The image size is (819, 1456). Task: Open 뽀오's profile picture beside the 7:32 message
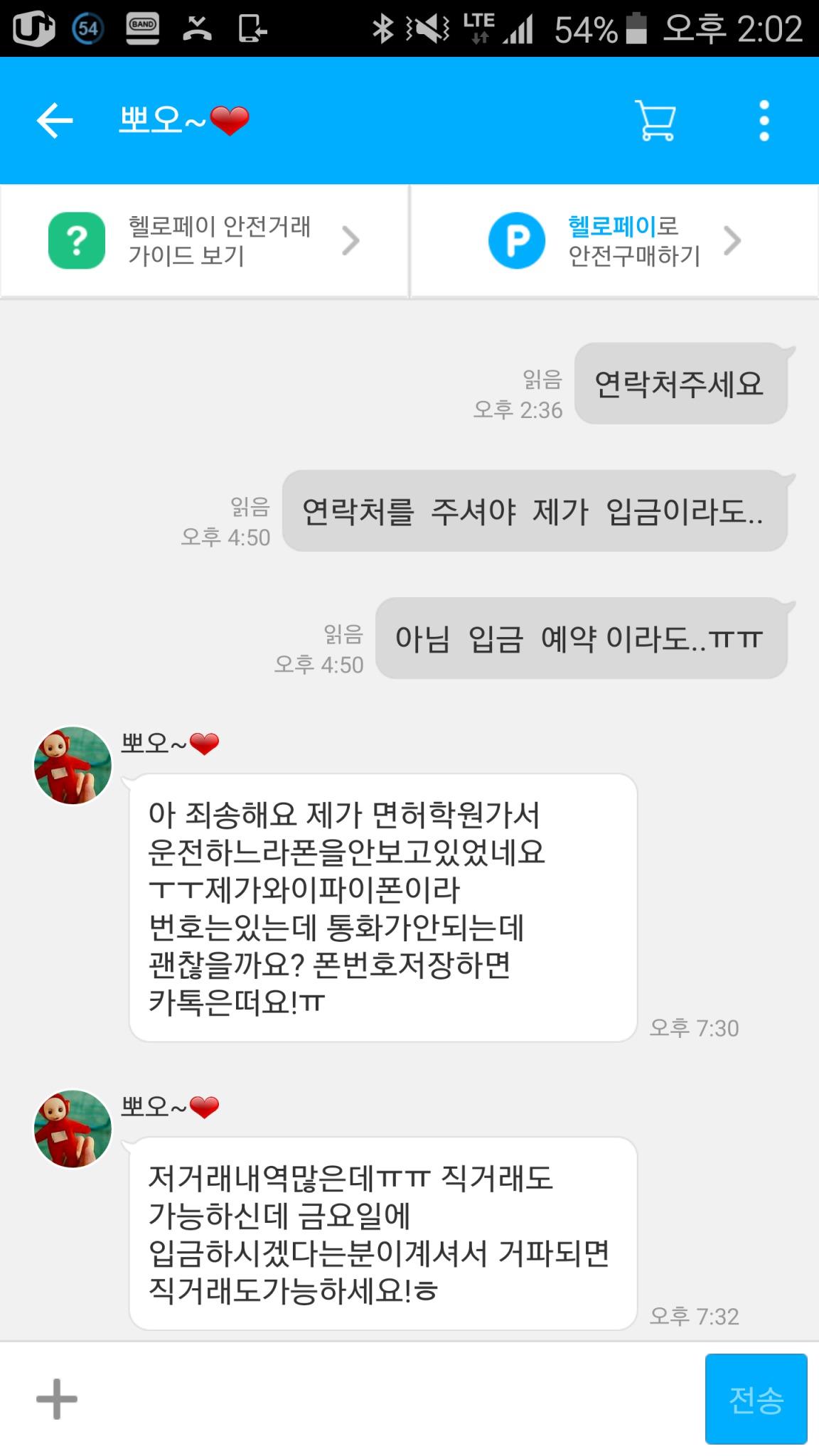(x=73, y=1128)
